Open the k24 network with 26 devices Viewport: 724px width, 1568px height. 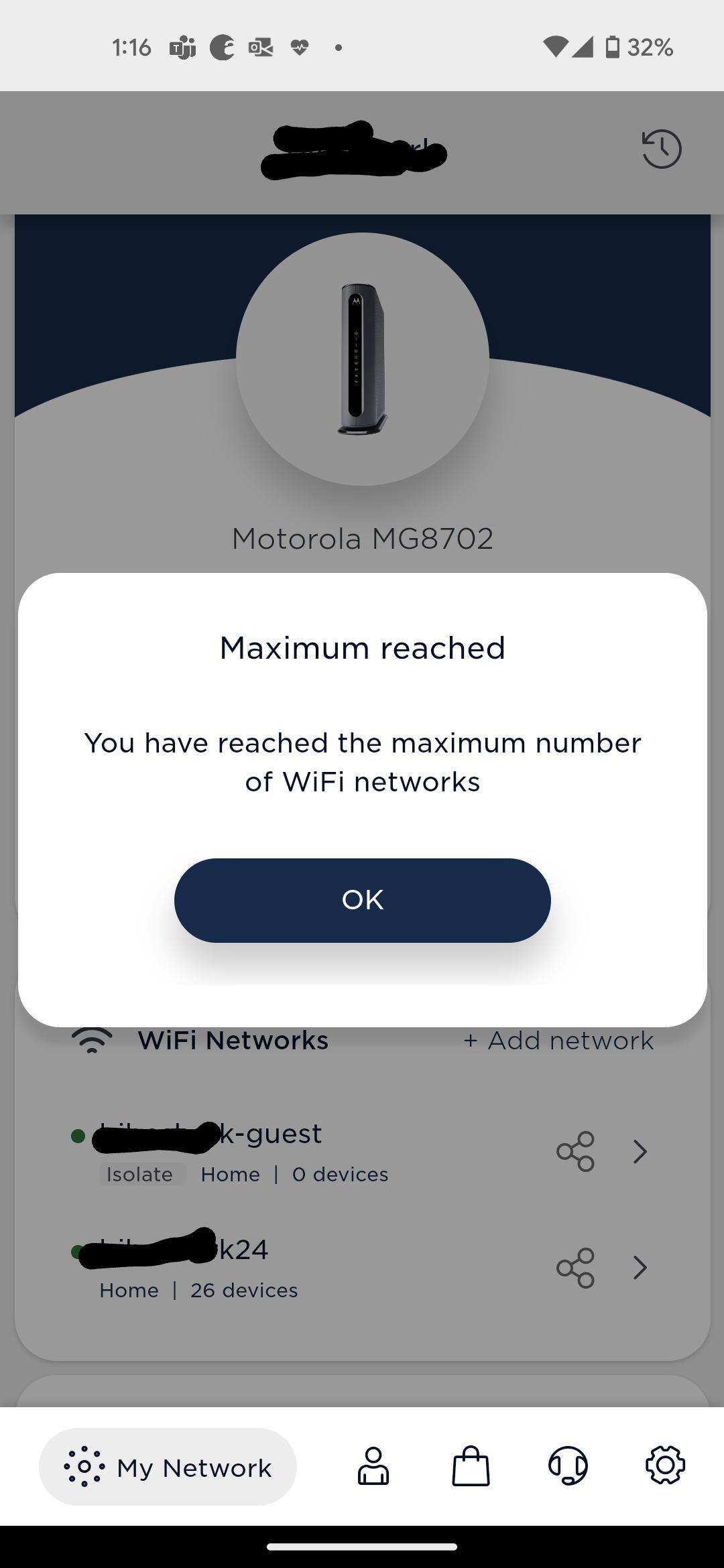(x=640, y=1267)
